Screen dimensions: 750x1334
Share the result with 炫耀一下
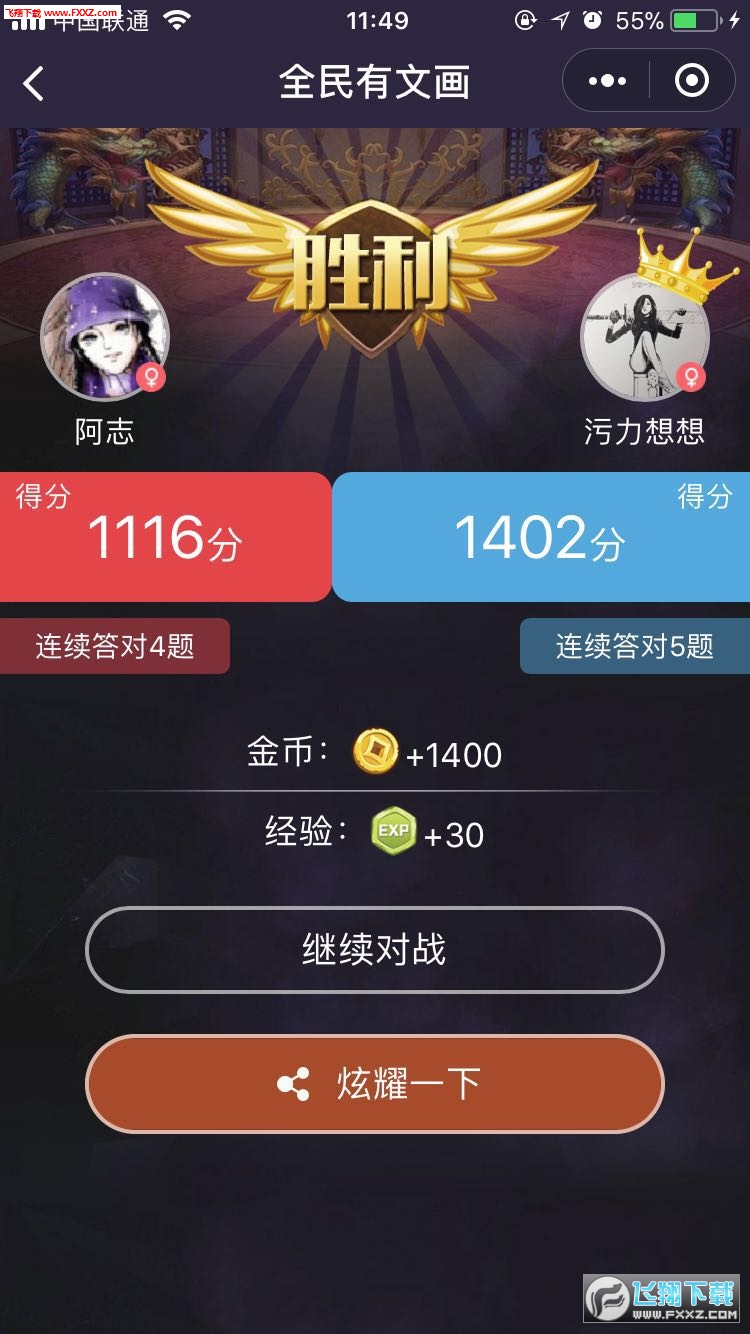click(x=375, y=1084)
